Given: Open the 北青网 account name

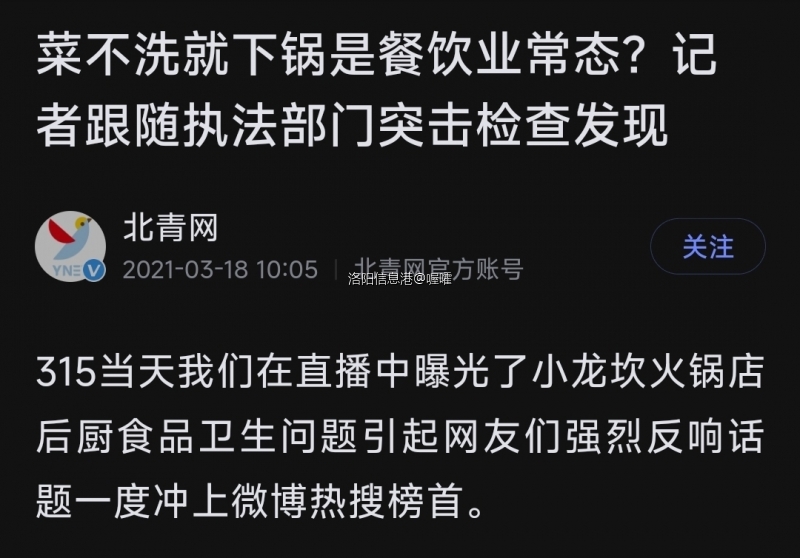Looking at the screenshot, I should [170, 228].
